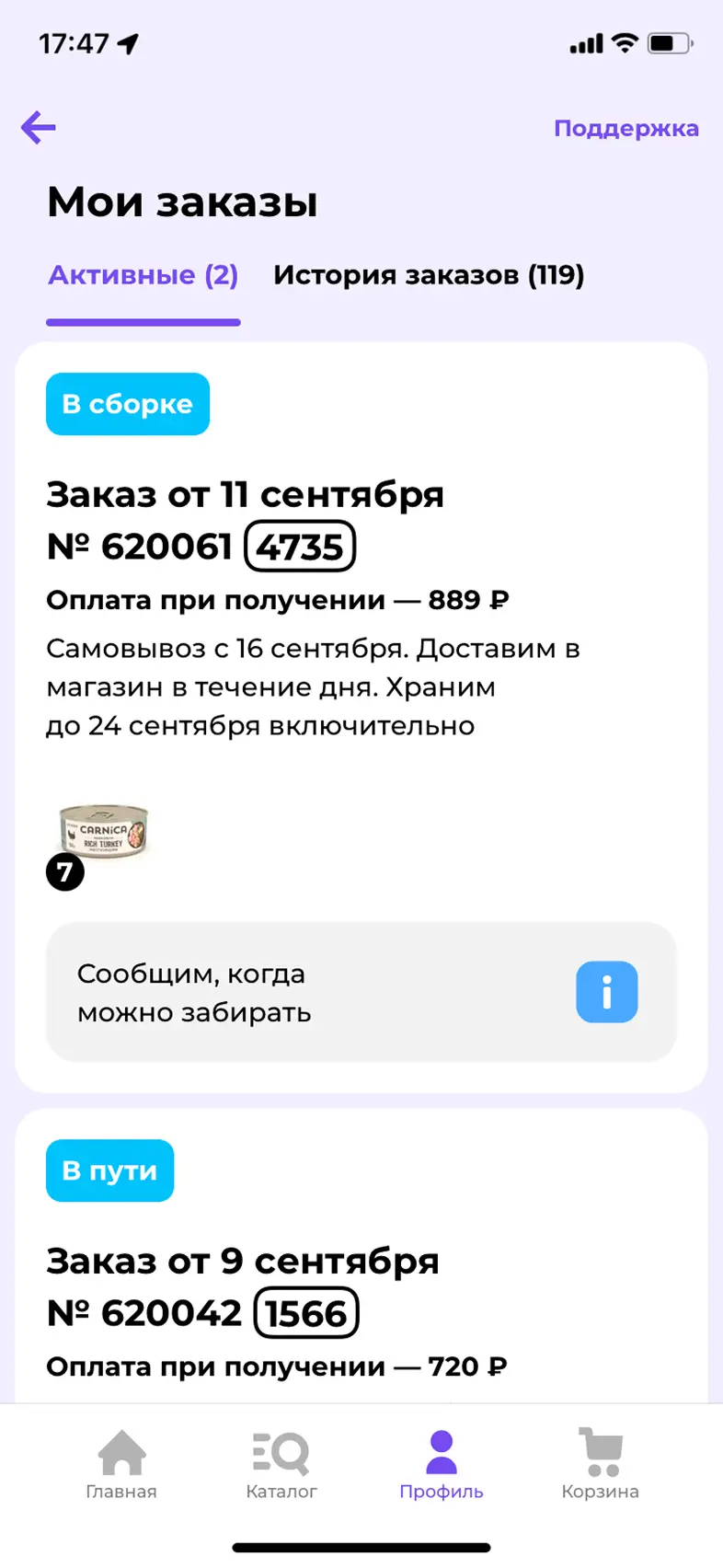Go to the Главная home tab
723x1568 pixels.
tap(121, 1465)
